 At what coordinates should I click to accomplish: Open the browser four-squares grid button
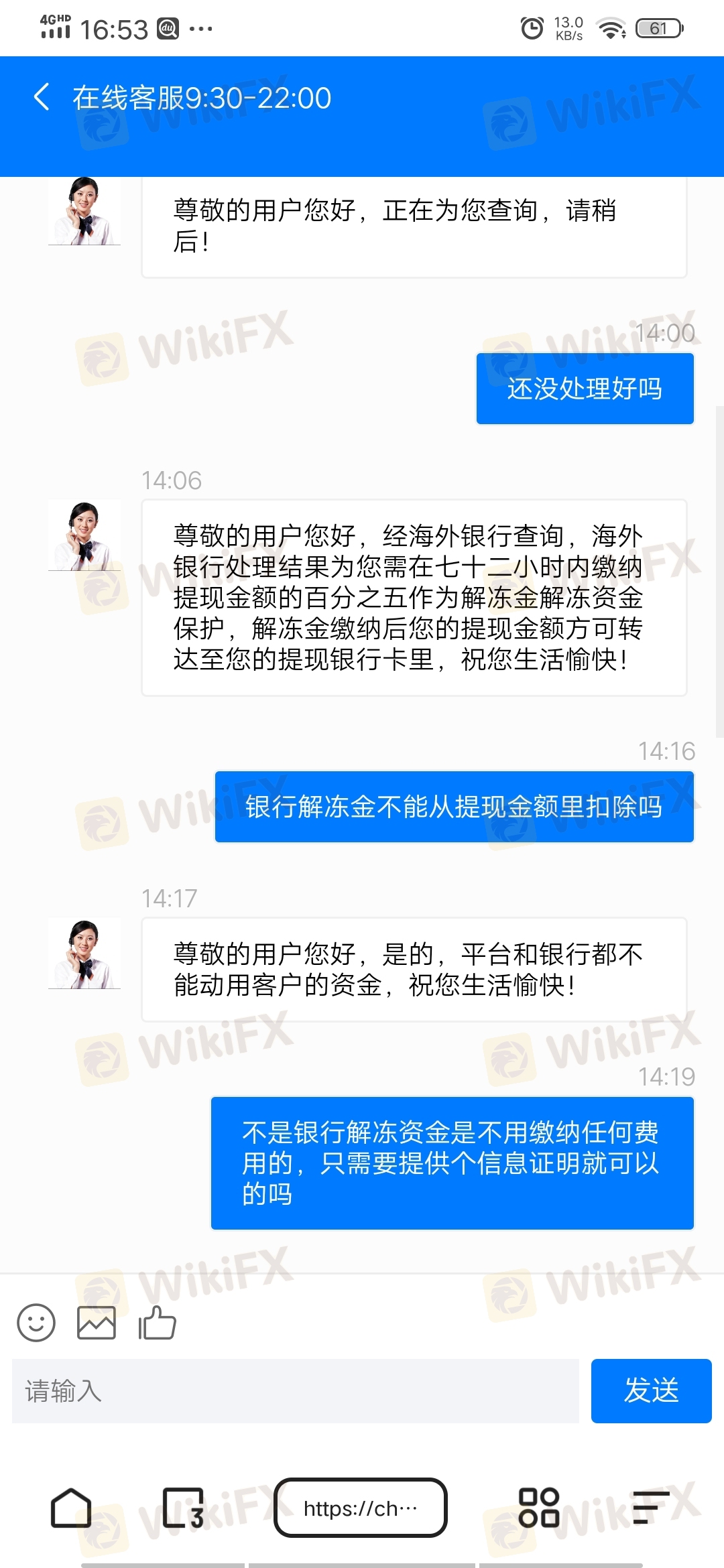click(x=539, y=1508)
